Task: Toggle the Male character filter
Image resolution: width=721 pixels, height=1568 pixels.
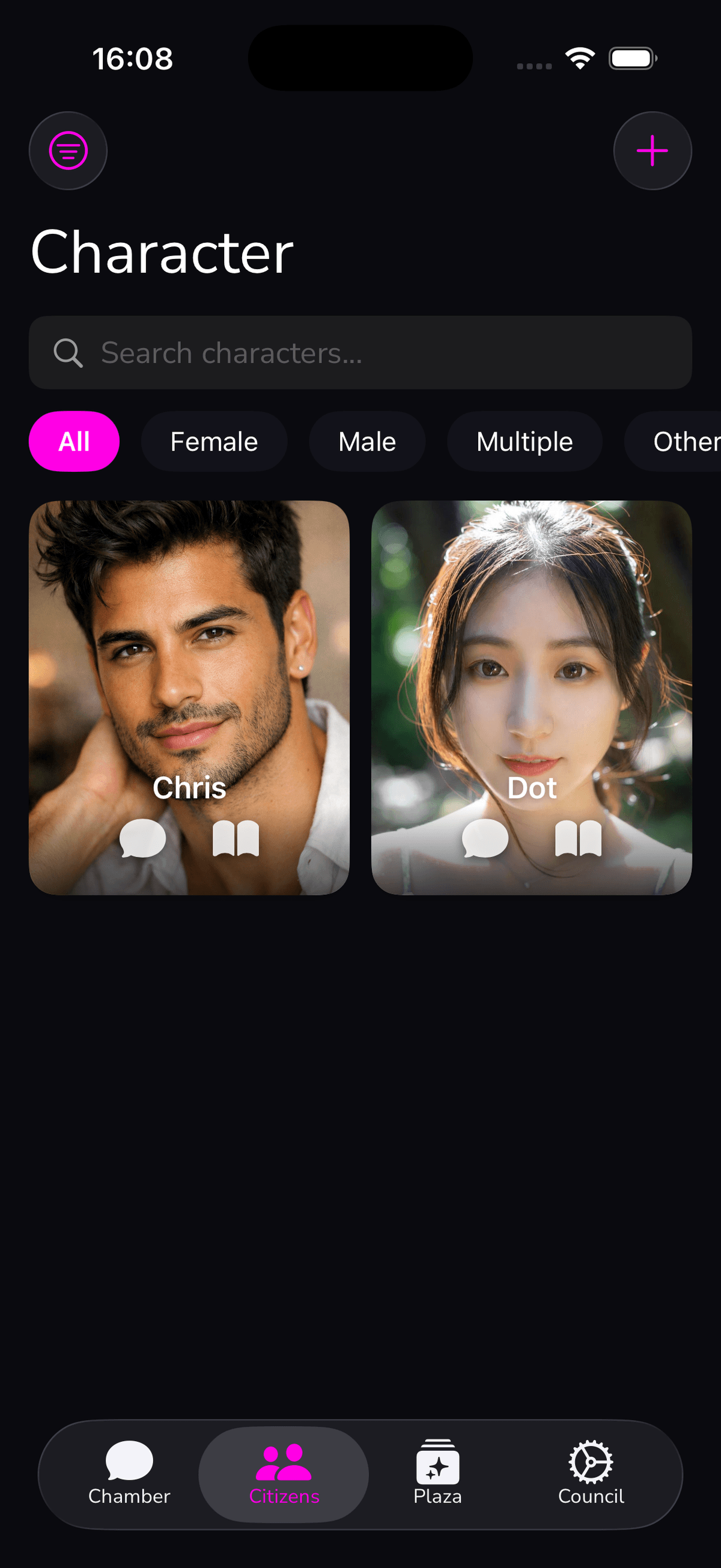Action: click(x=367, y=441)
